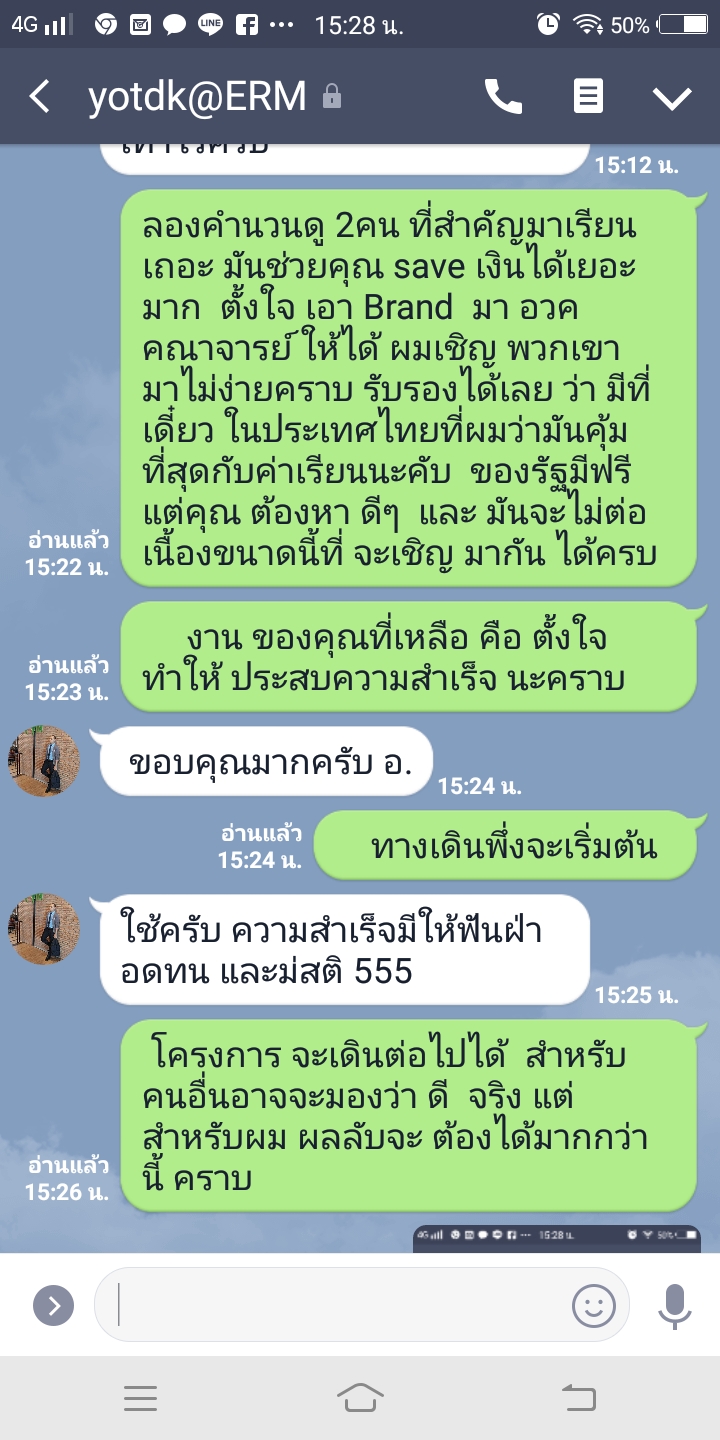Tap the system back button
The image size is (720, 1440).
[x=578, y=1398]
